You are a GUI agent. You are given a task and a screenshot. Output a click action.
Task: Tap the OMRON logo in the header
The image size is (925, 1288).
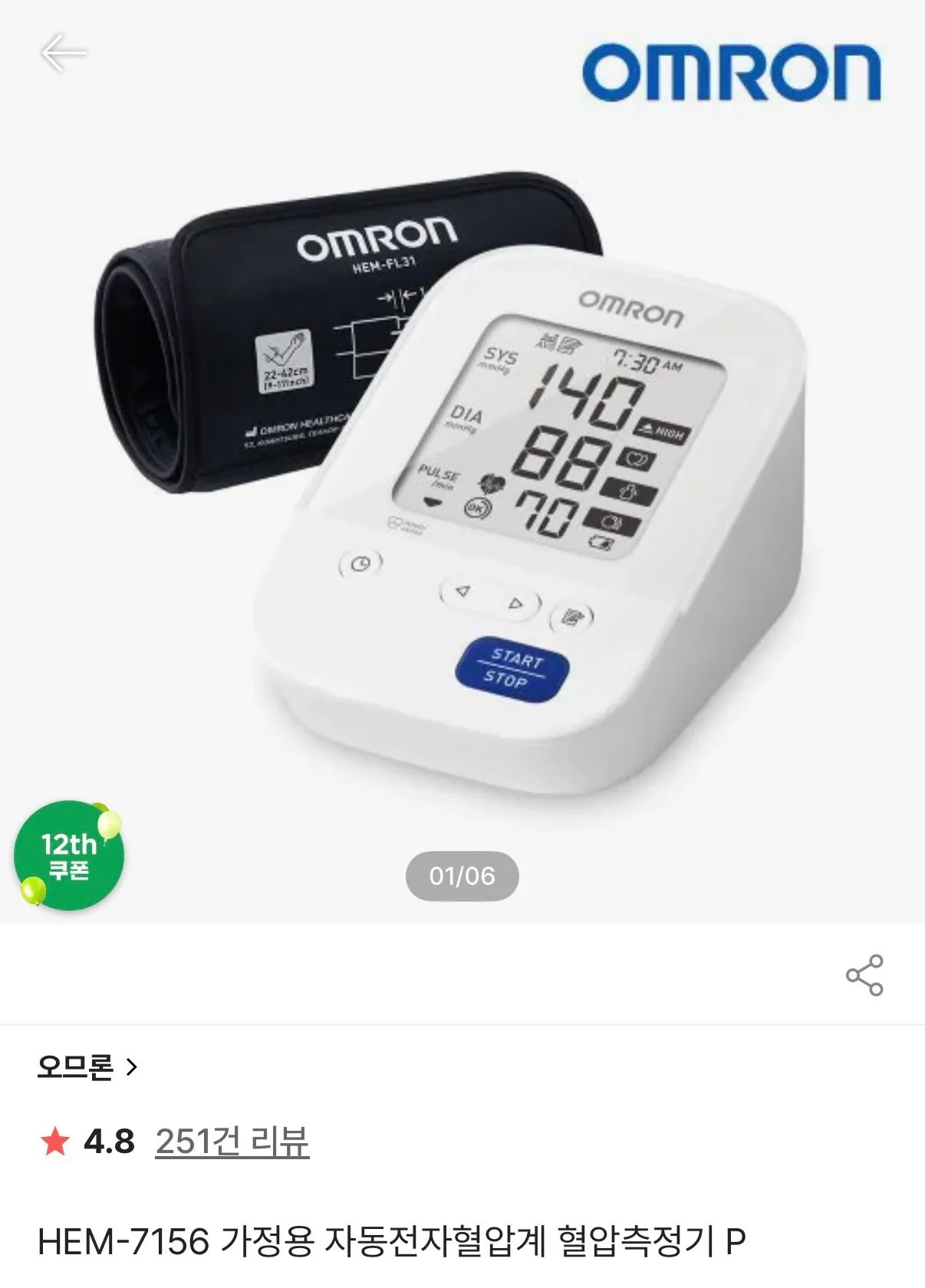(x=732, y=71)
